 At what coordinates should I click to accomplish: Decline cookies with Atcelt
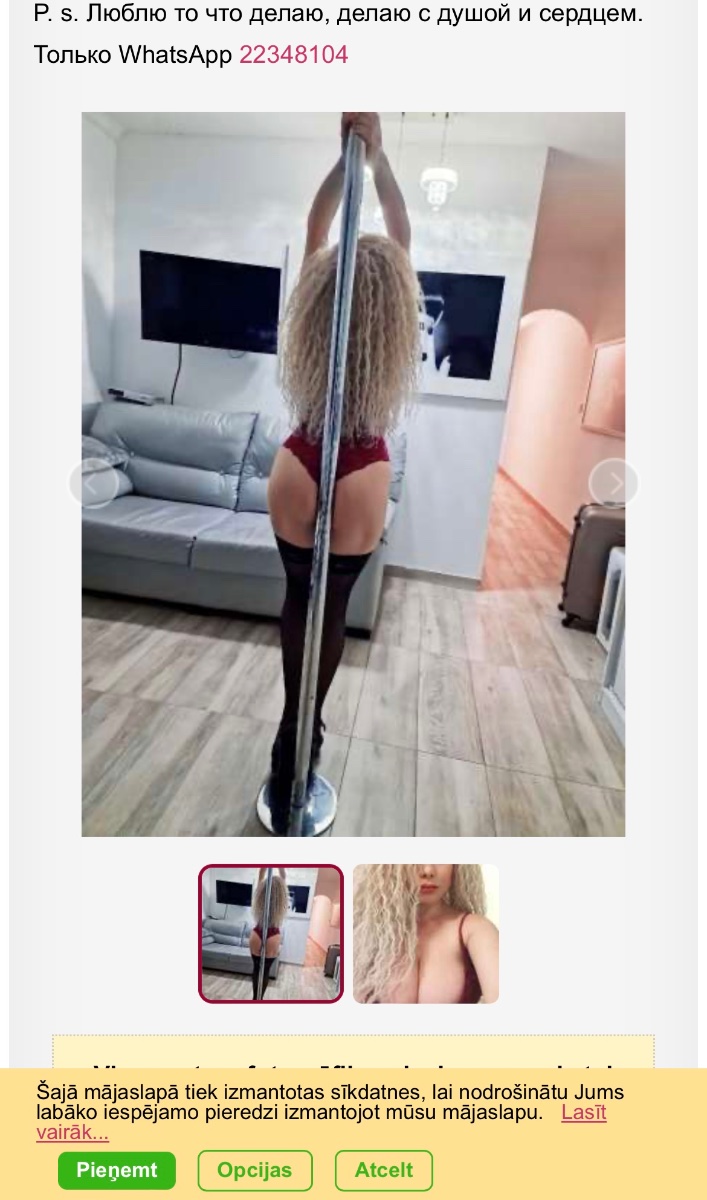coord(384,1171)
